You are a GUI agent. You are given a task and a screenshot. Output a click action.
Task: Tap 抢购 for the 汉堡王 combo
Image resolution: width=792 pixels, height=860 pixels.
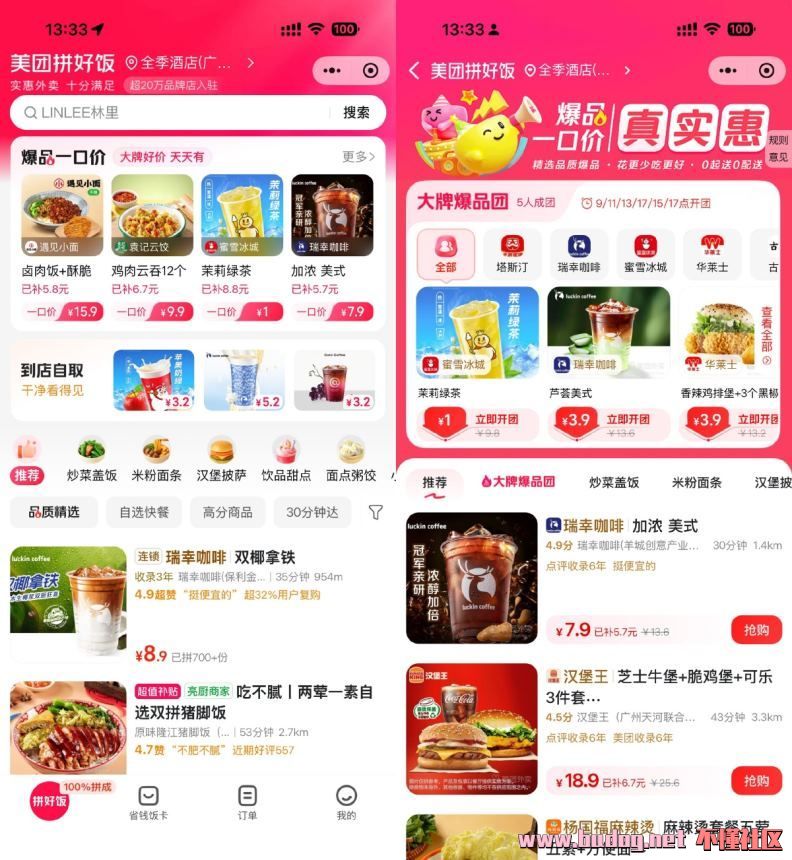coord(757,780)
